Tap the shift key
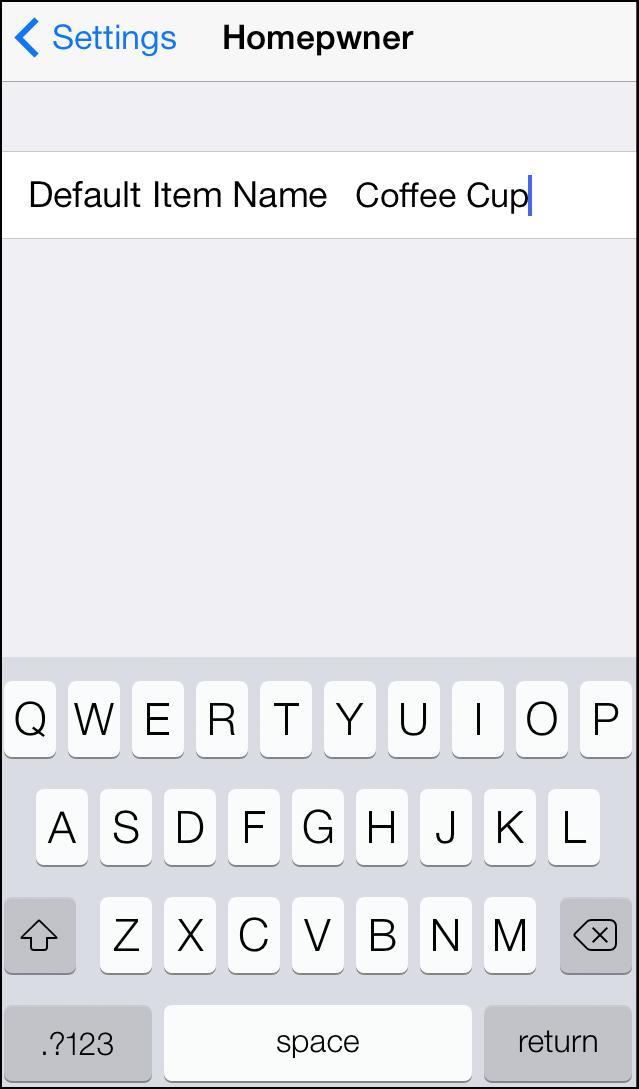This screenshot has height=1089, width=639. coord(40,936)
